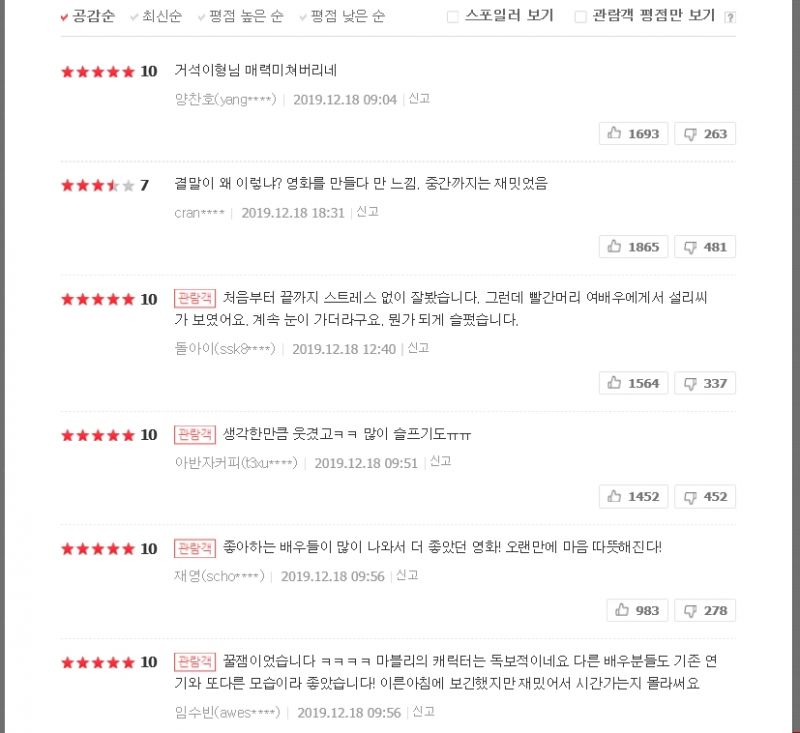The width and height of the screenshot is (800, 733).
Task: Dislike the review with 452 downvotes
Action: pos(705,496)
